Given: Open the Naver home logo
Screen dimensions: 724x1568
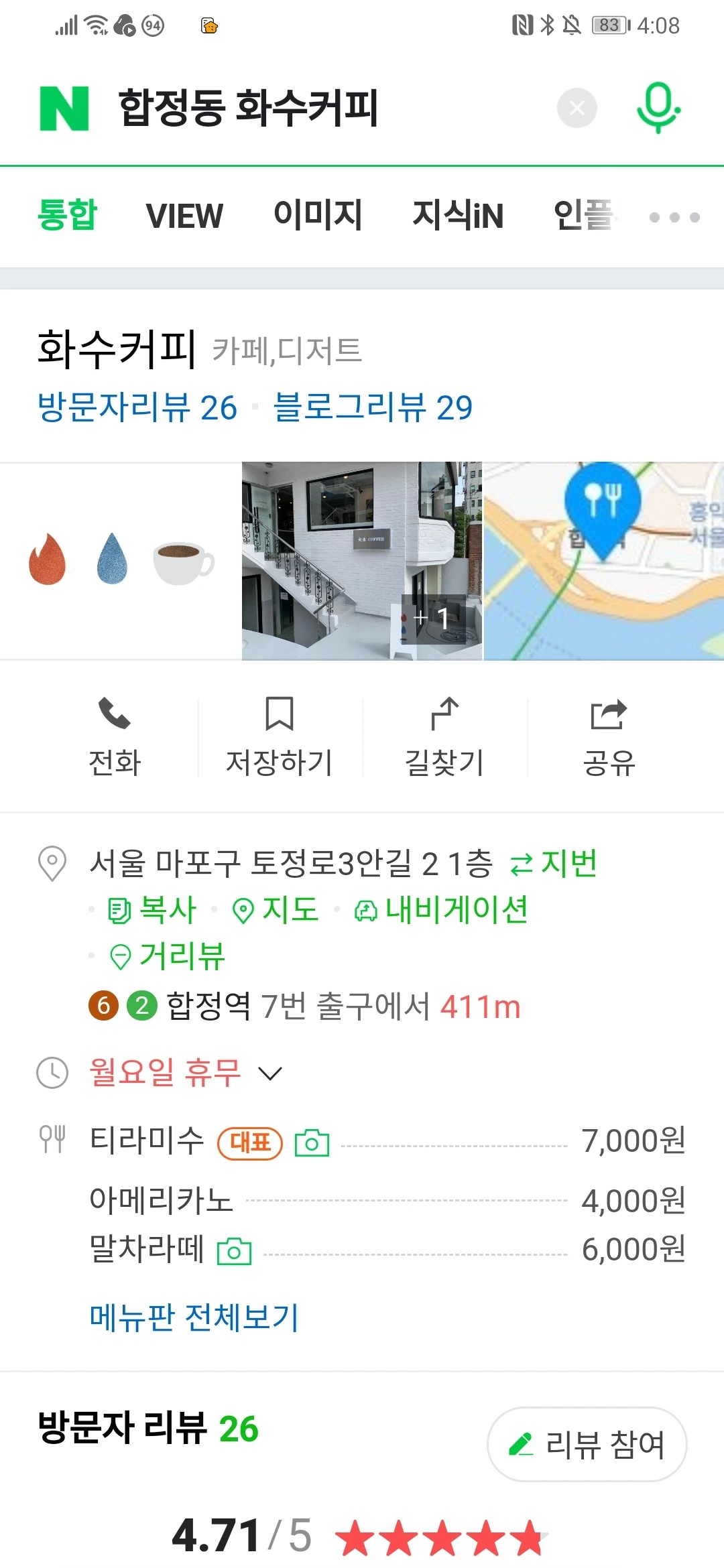Looking at the screenshot, I should (64, 108).
